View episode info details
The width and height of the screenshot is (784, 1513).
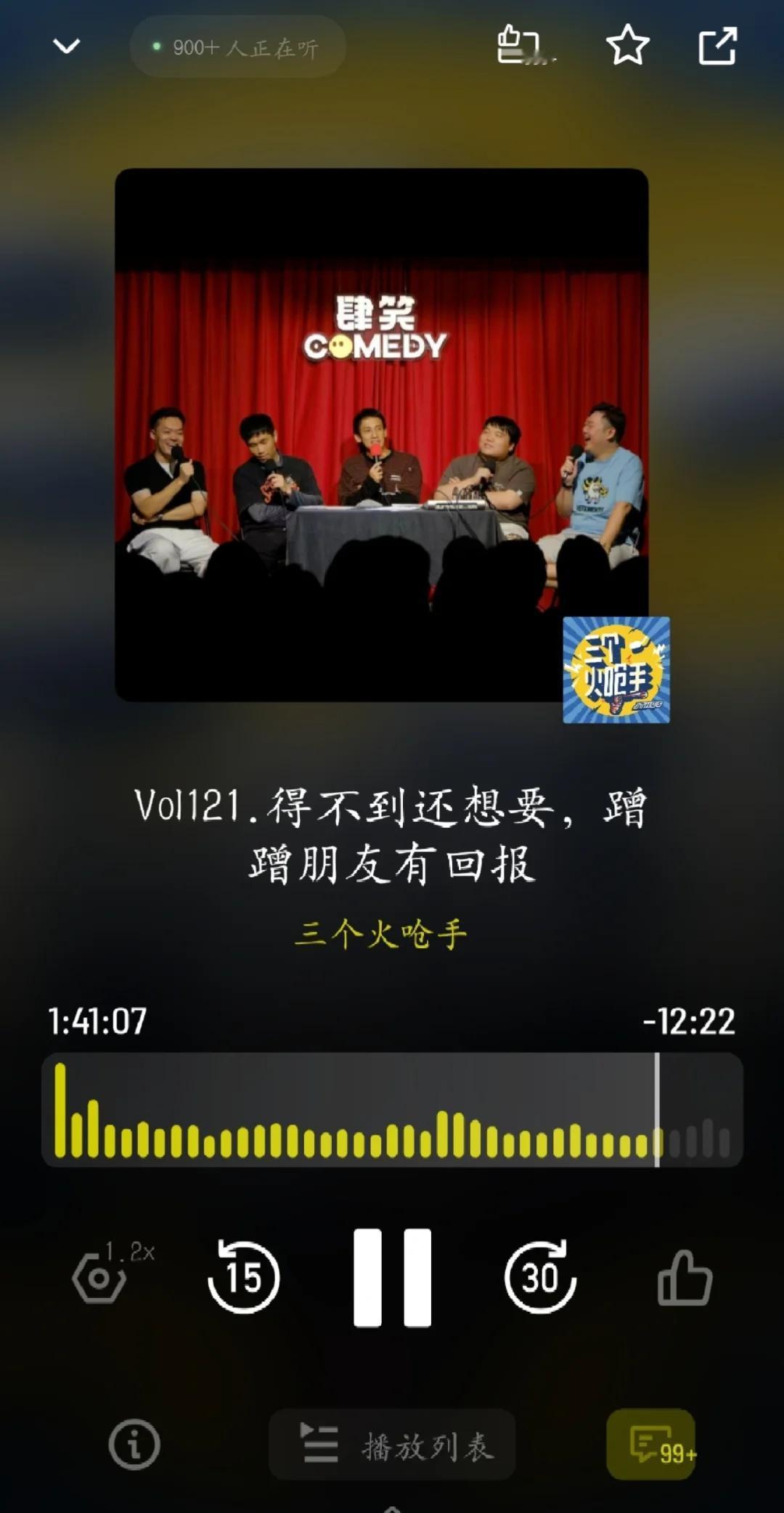coord(134,1444)
